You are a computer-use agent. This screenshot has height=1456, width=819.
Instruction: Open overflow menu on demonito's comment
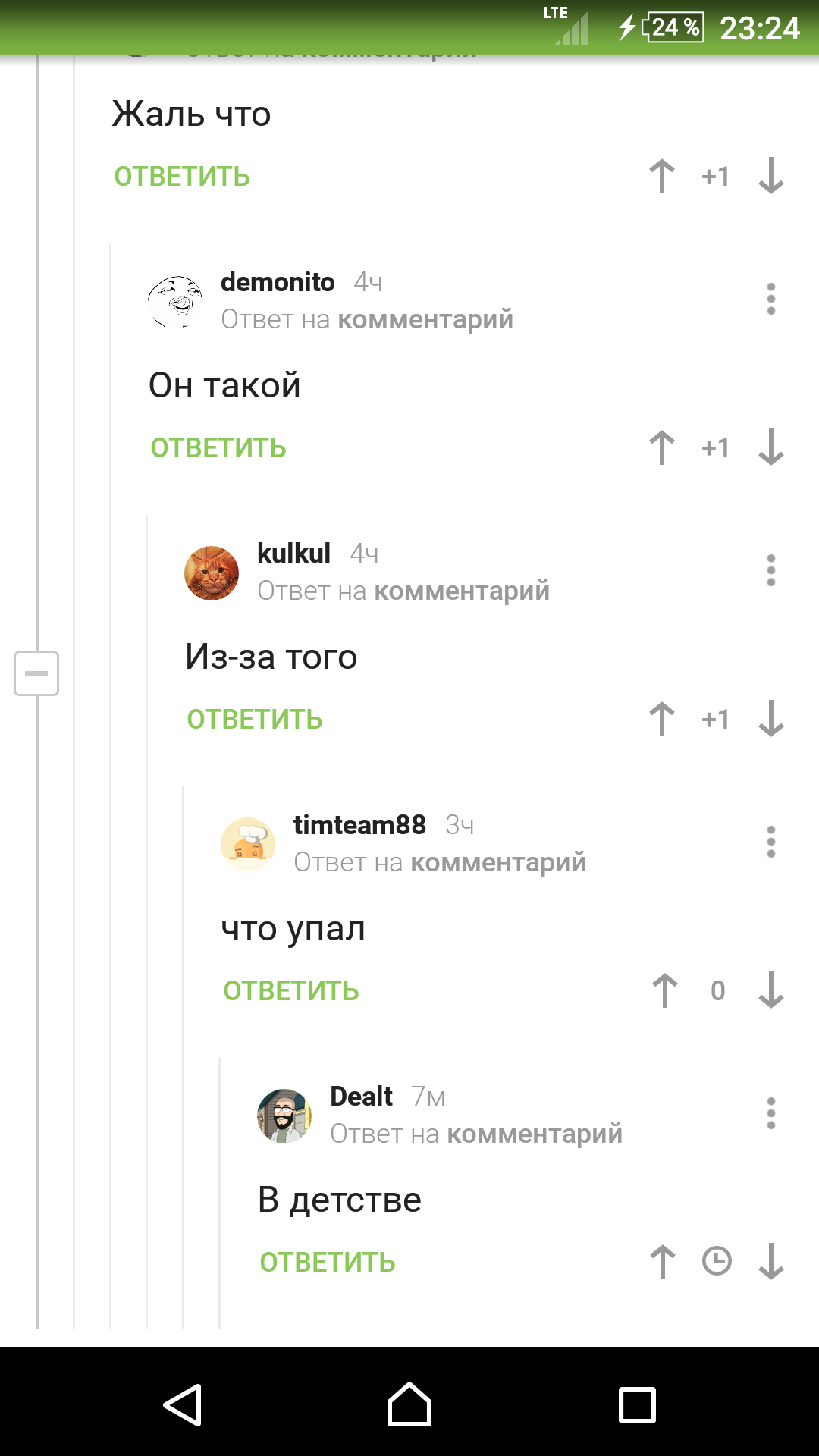pyautogui.click(x=771, y=299)
